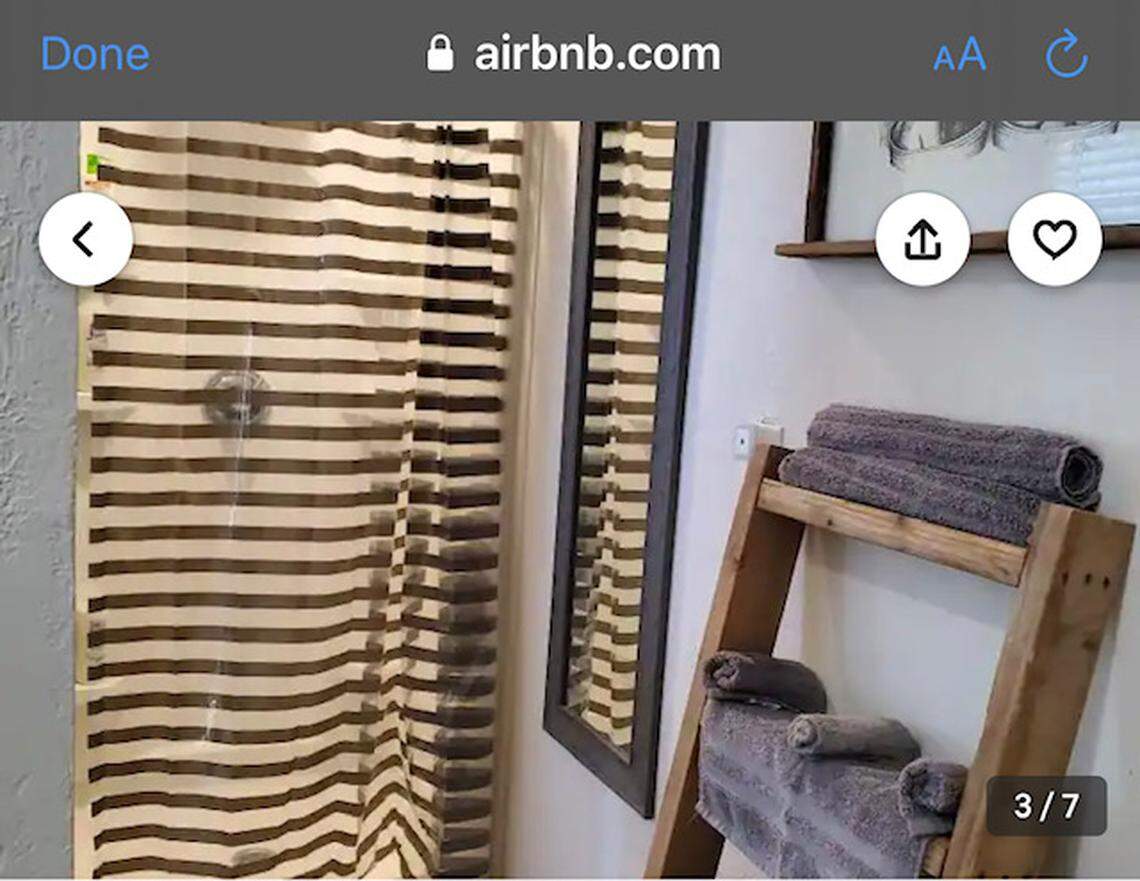Save listing with the heart icon
Image resolution: width=1140 pixels, height=881 pixels.
pyautogui.click(x=1054, y=240)
